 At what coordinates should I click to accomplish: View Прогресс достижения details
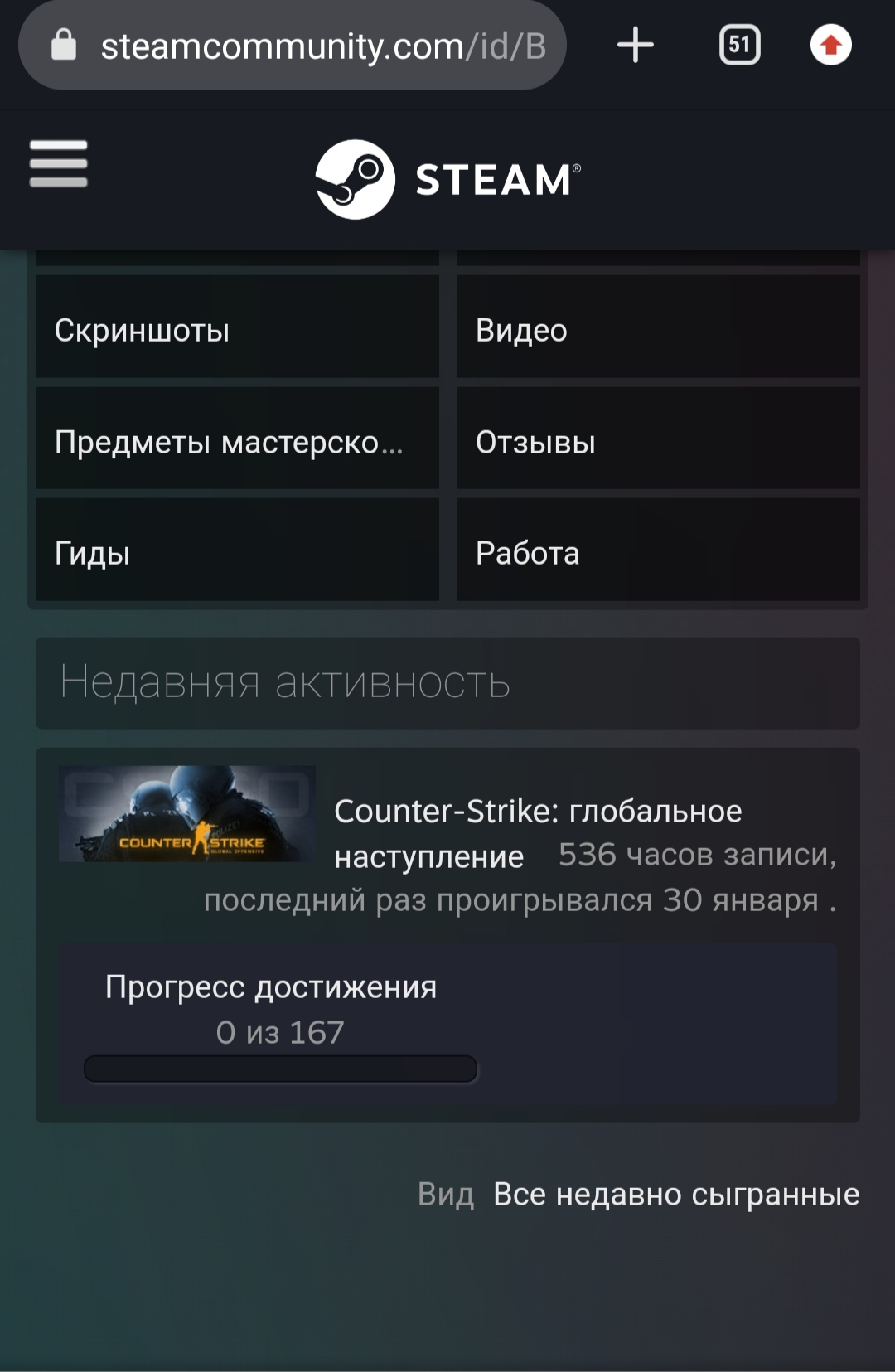click(270, 987)
